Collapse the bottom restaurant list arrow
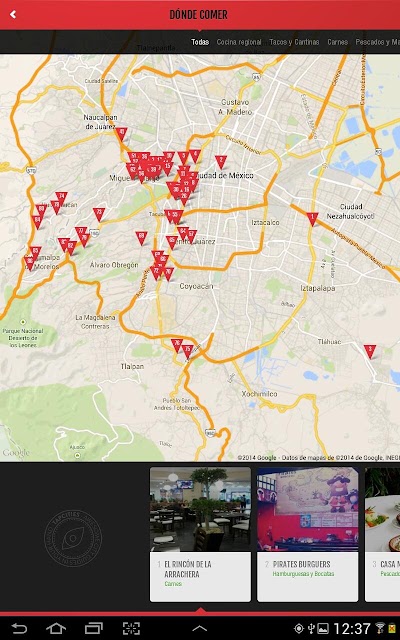The width and height of the screenshot is (400, 640). click(200, 611)
